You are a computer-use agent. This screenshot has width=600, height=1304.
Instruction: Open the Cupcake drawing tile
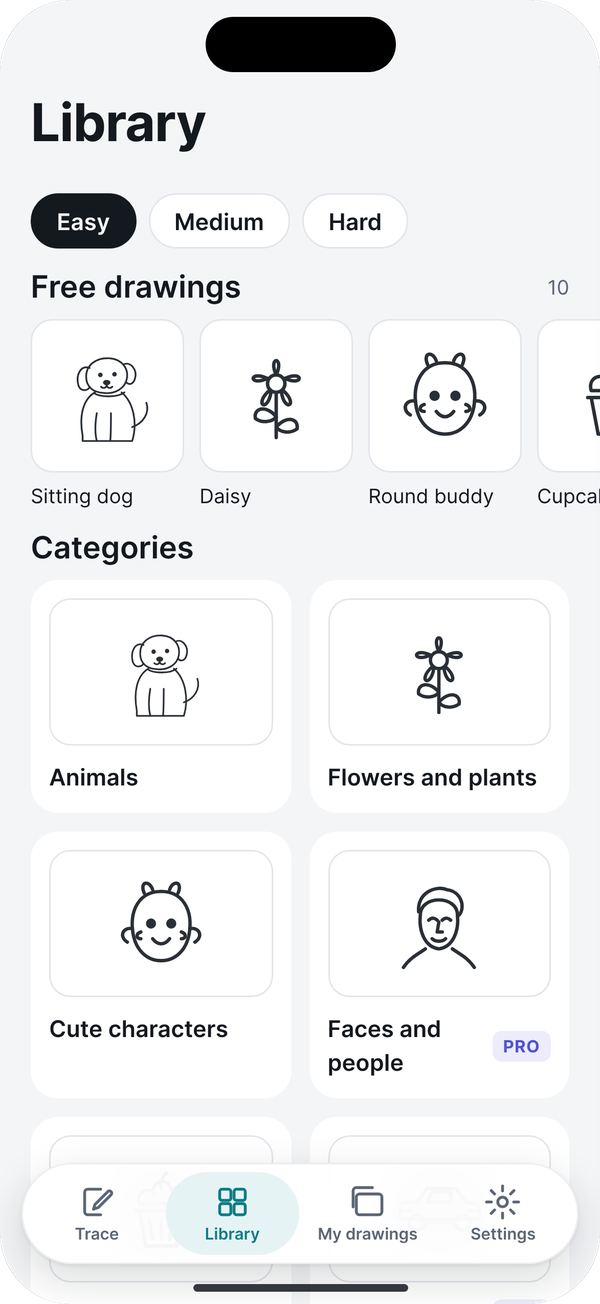569,396
